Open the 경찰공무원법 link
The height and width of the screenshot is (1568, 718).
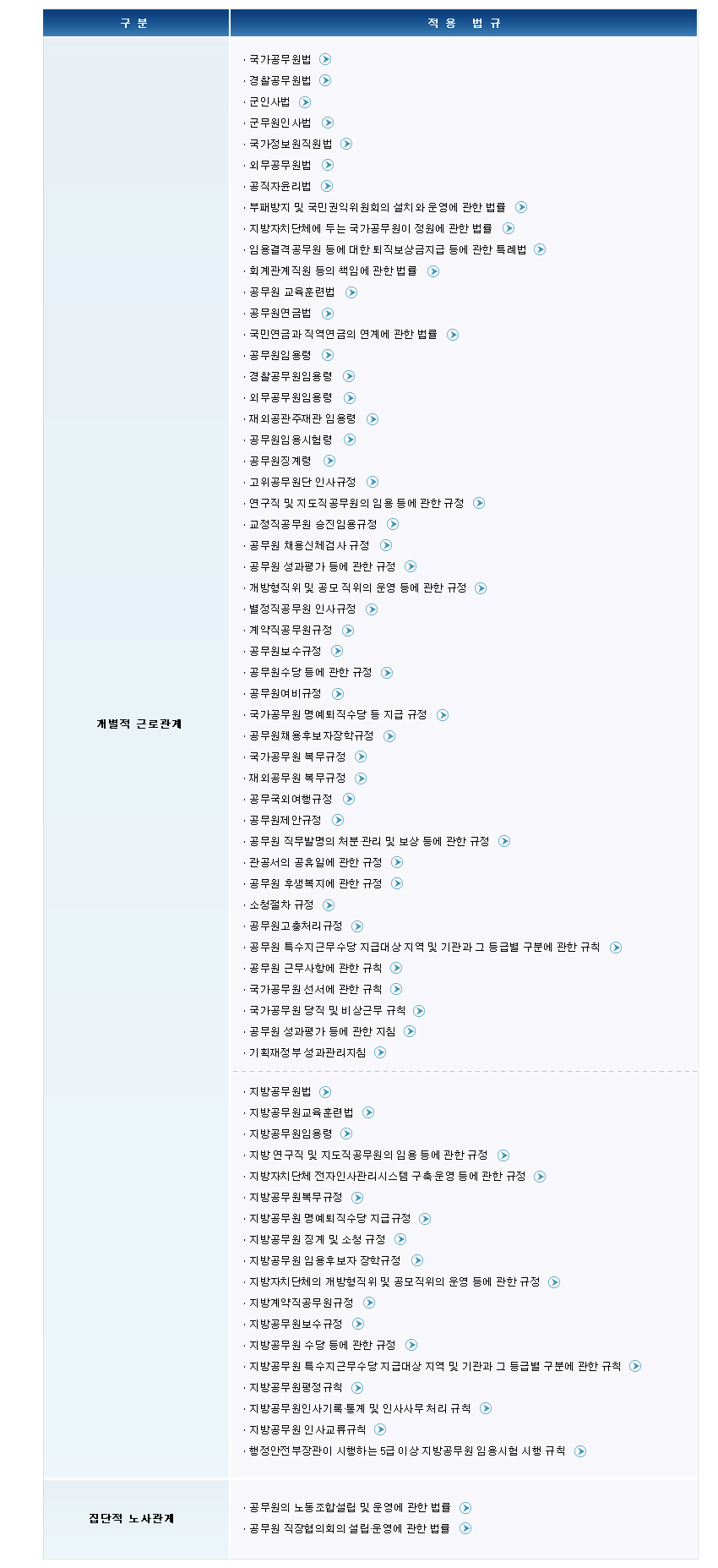point(325,80)
